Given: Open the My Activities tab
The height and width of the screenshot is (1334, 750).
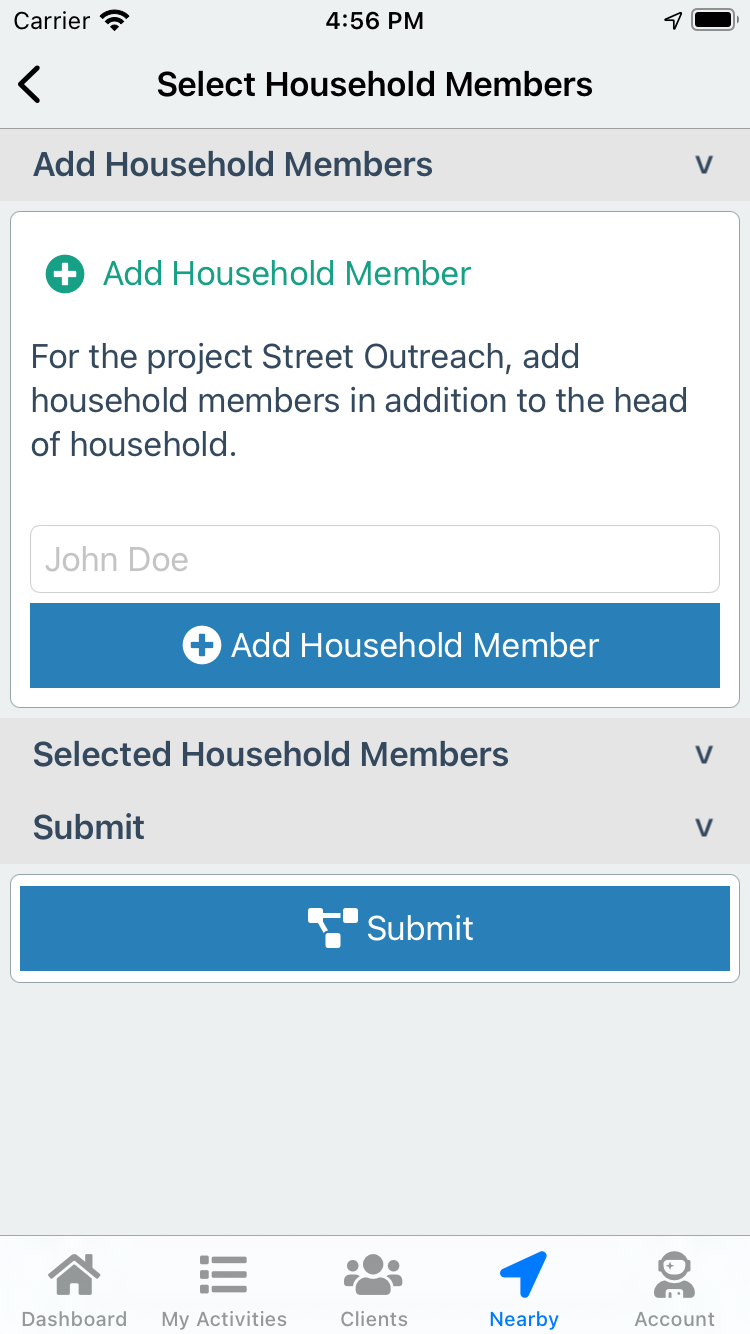Looking at the screenshot, I should point(224,1290).
